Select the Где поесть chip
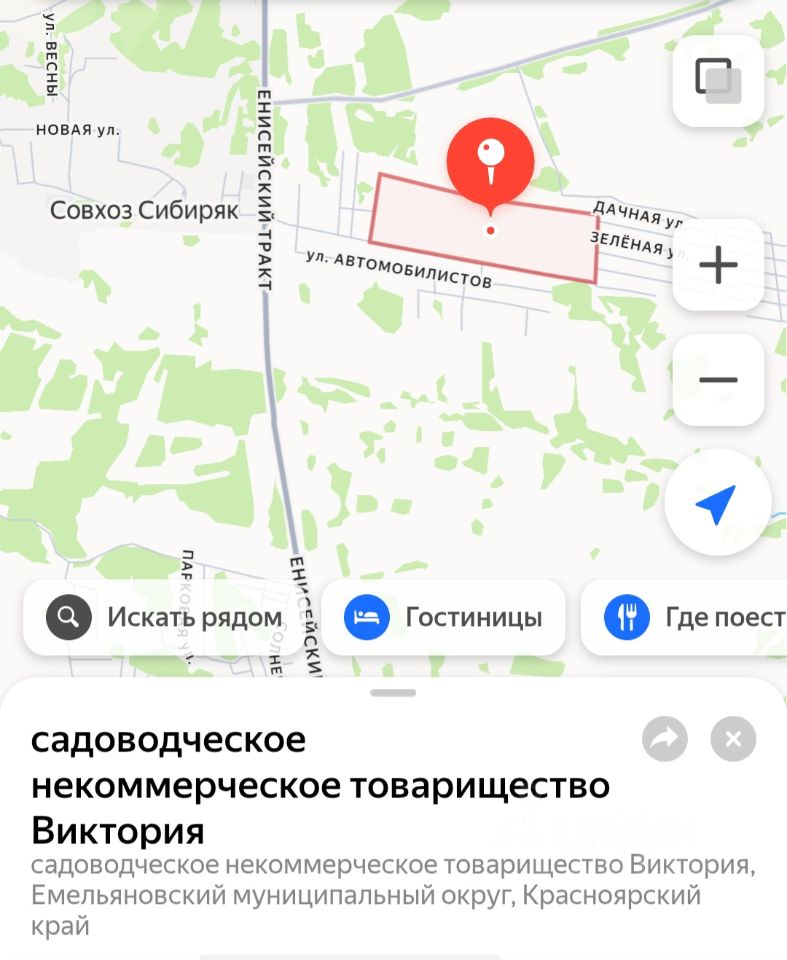 692,617
